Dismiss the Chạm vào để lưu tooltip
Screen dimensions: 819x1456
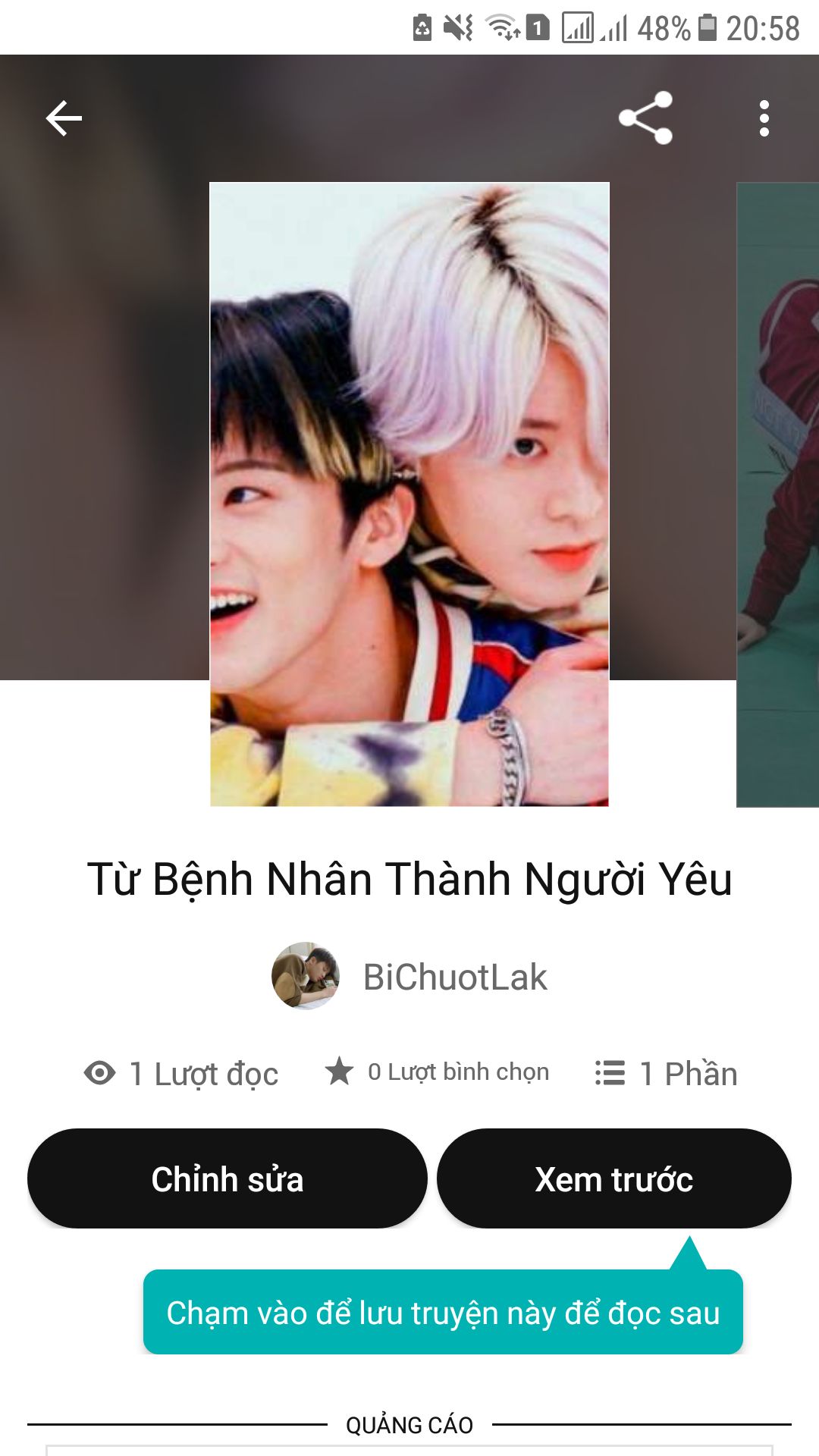click(x=443, y=1313)
